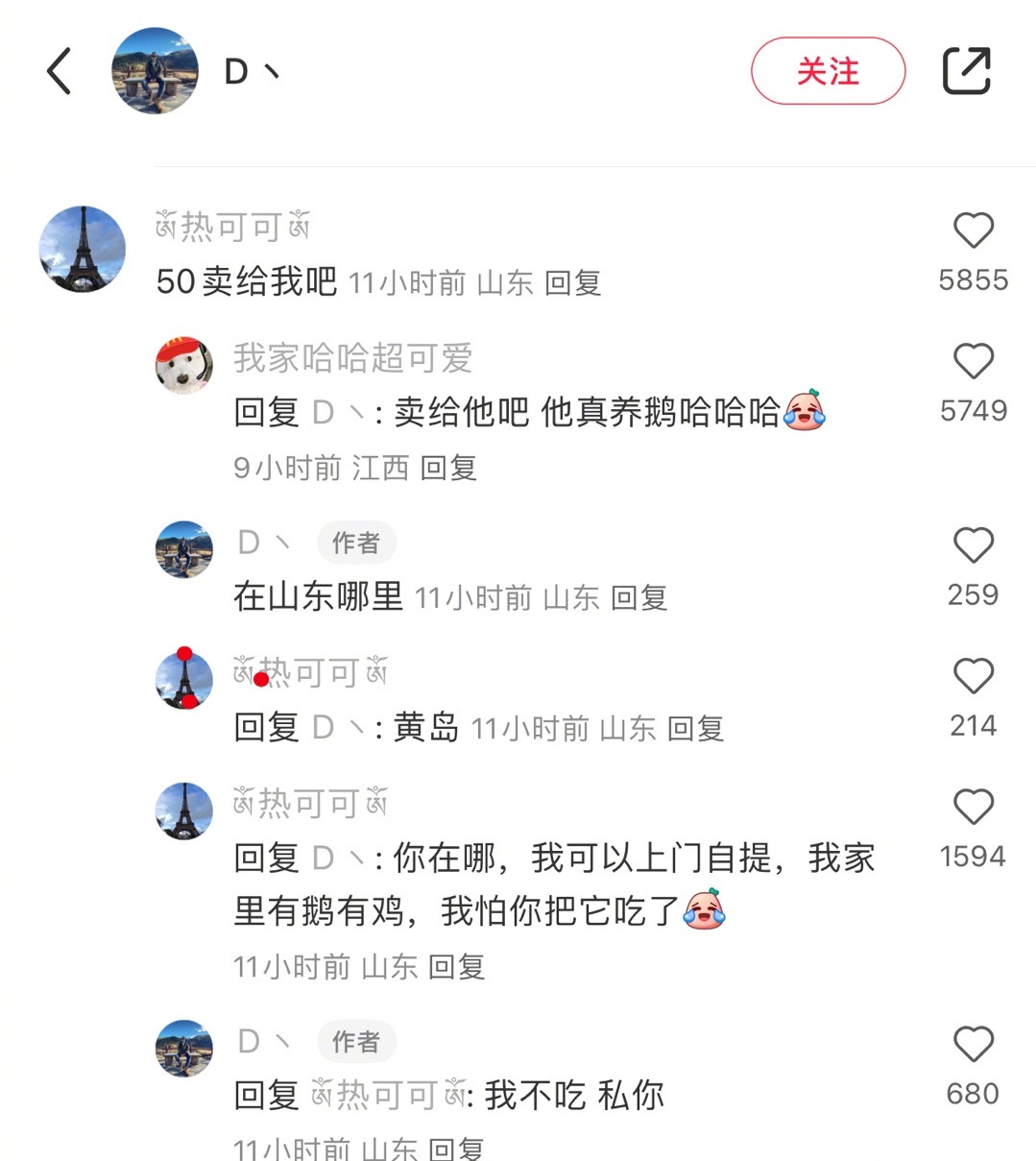Reply to the comment "50卖给我吧"
Image resolution: width=1036 pixels, height=1161 pixels.
(572, 283)
